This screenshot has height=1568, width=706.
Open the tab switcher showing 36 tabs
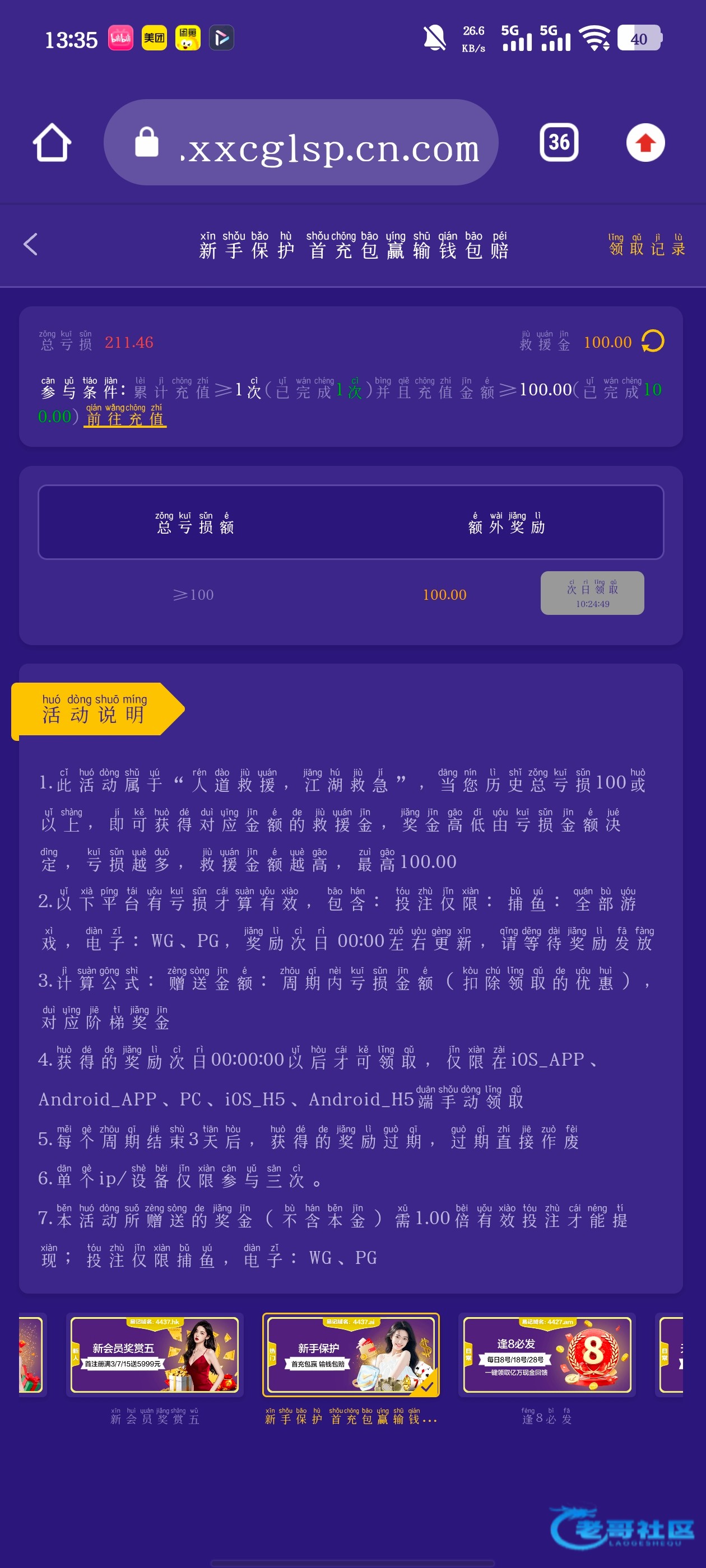tap(559, 143)
